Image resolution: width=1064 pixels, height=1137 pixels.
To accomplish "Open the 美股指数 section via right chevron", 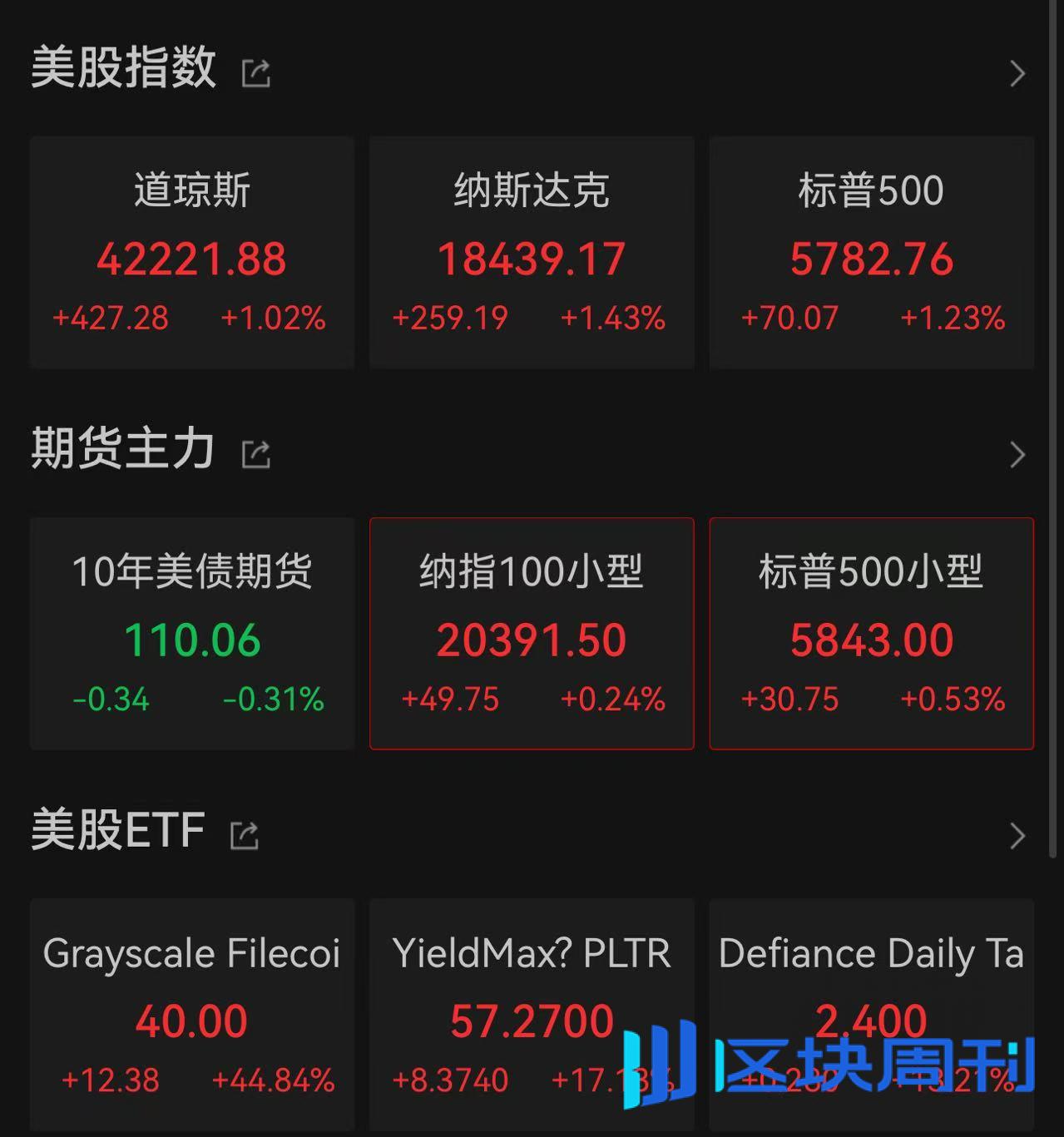I will [x=1017, y=73].
